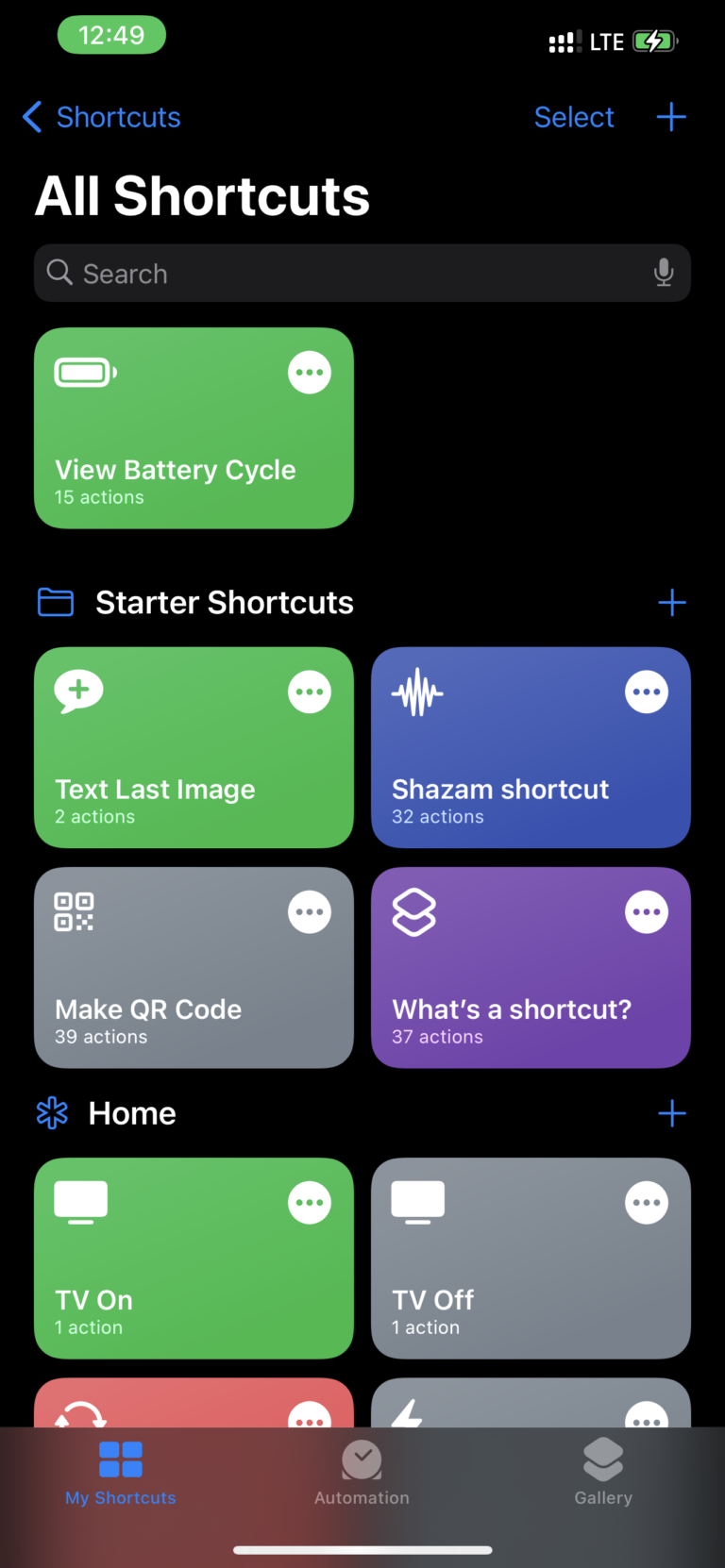Tap the Starter Shortcuts folder icon

click(55, 602)
